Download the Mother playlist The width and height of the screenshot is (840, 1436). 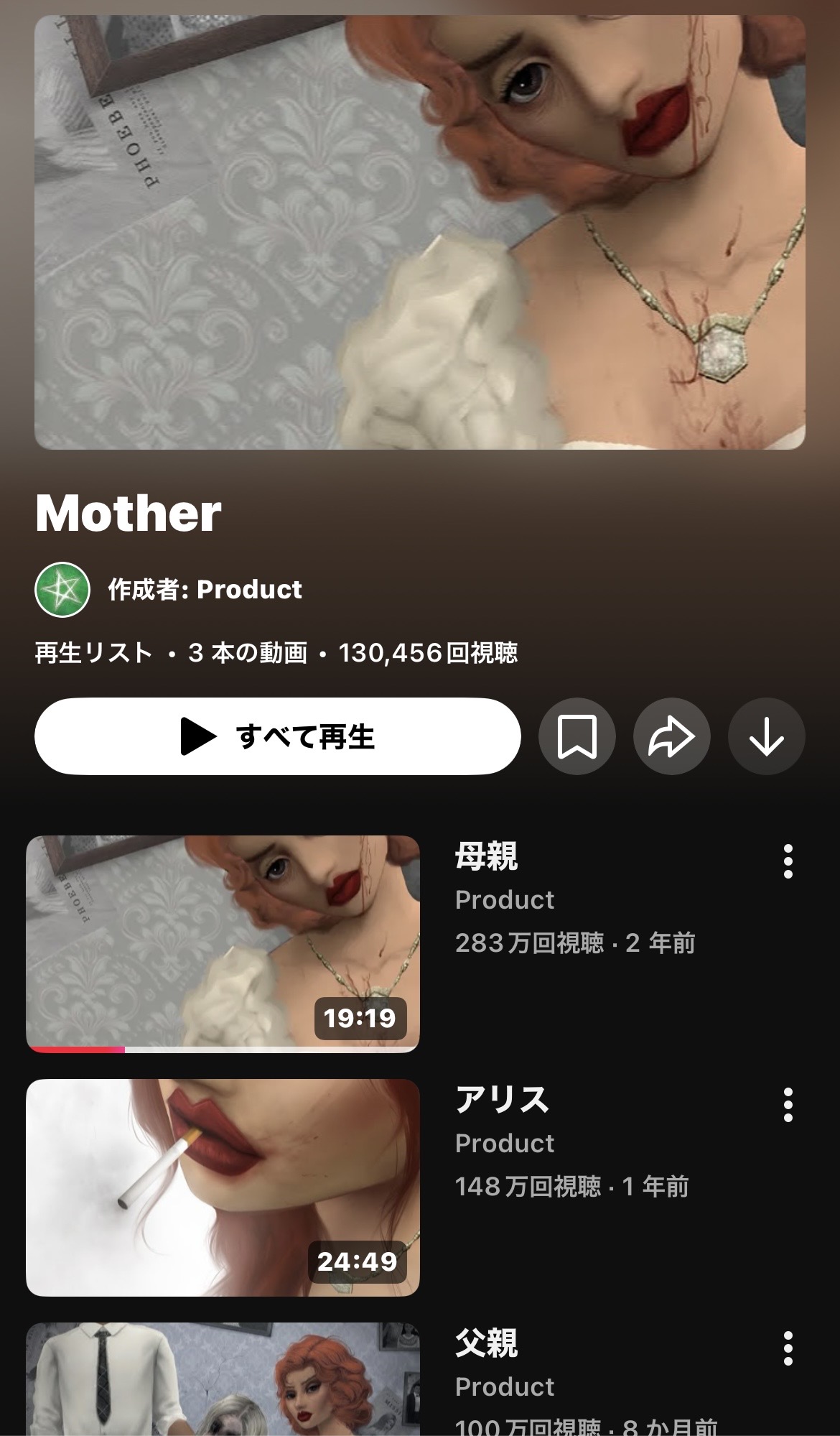pos(766,736)
